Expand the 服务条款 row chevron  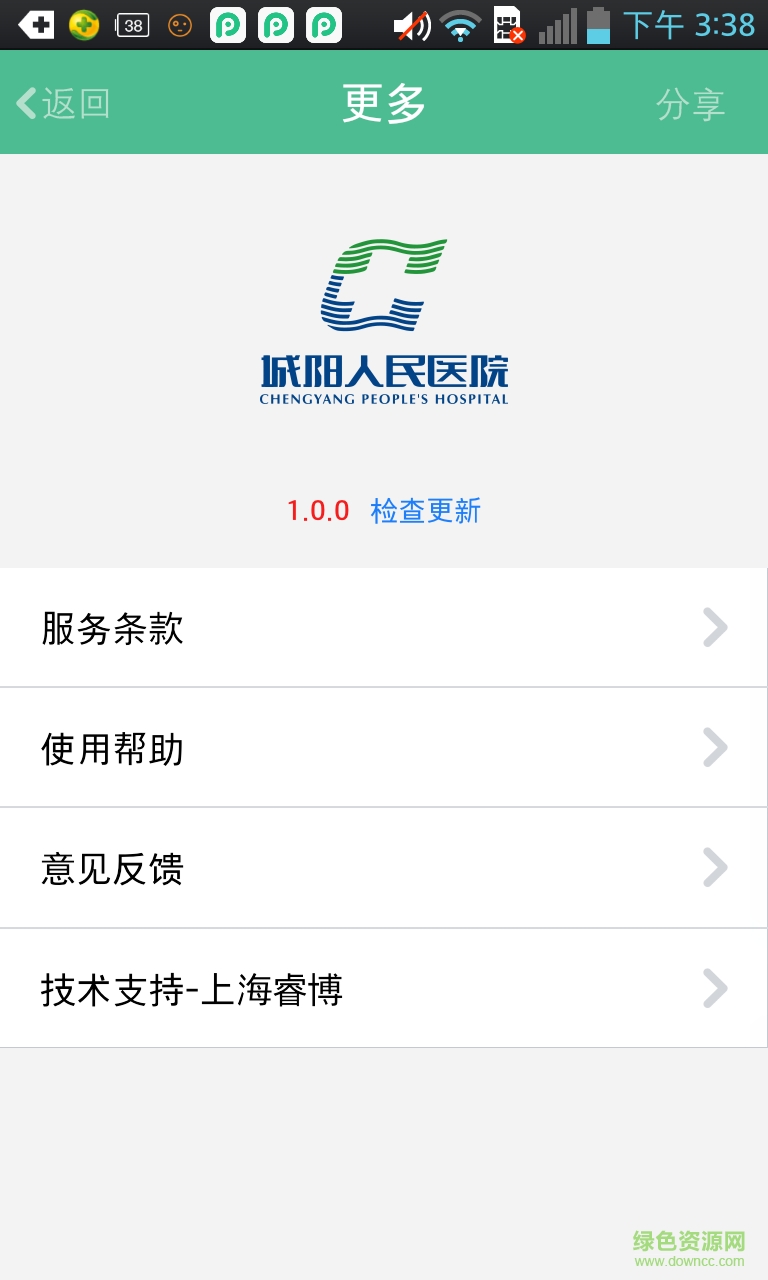(714, 627)
